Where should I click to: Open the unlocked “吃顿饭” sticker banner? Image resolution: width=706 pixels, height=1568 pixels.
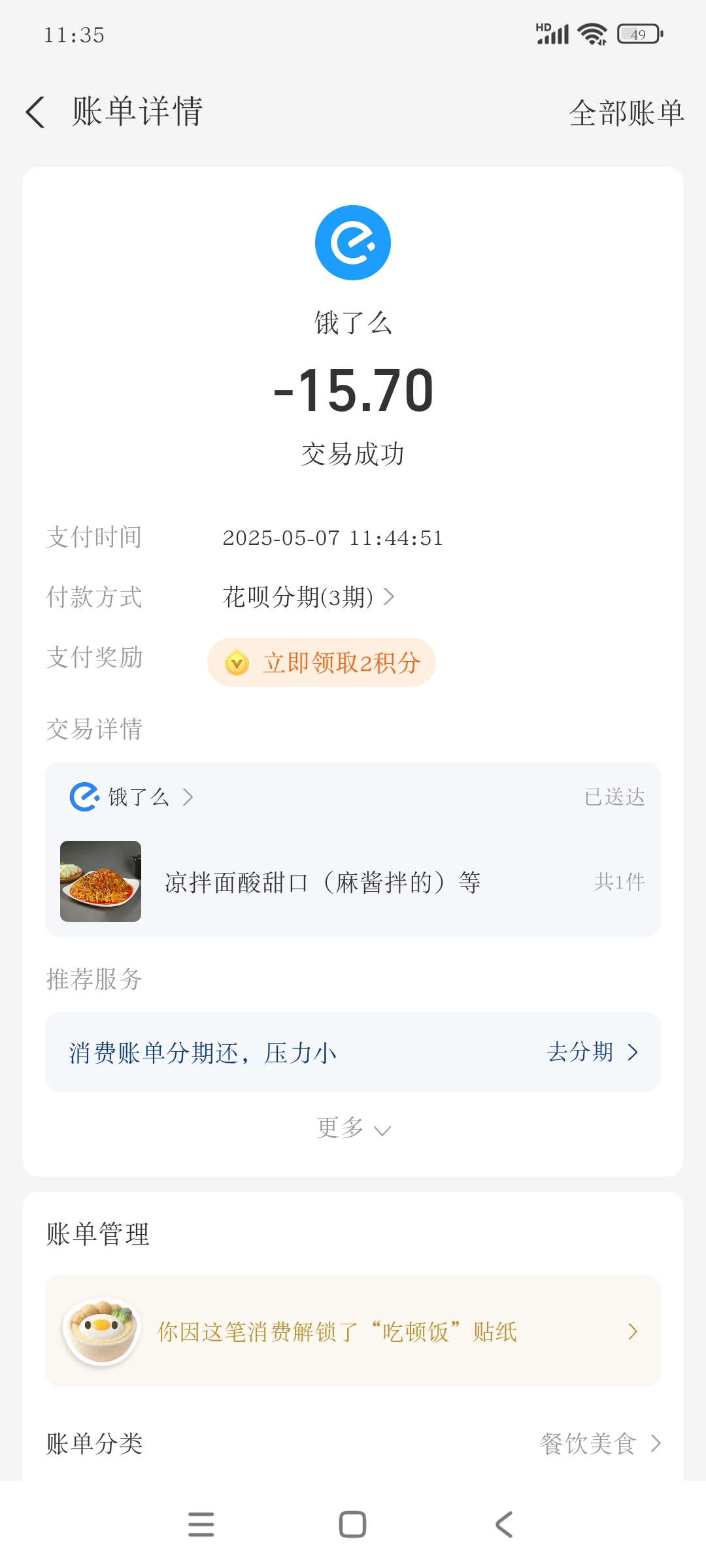coord(353,1331)
